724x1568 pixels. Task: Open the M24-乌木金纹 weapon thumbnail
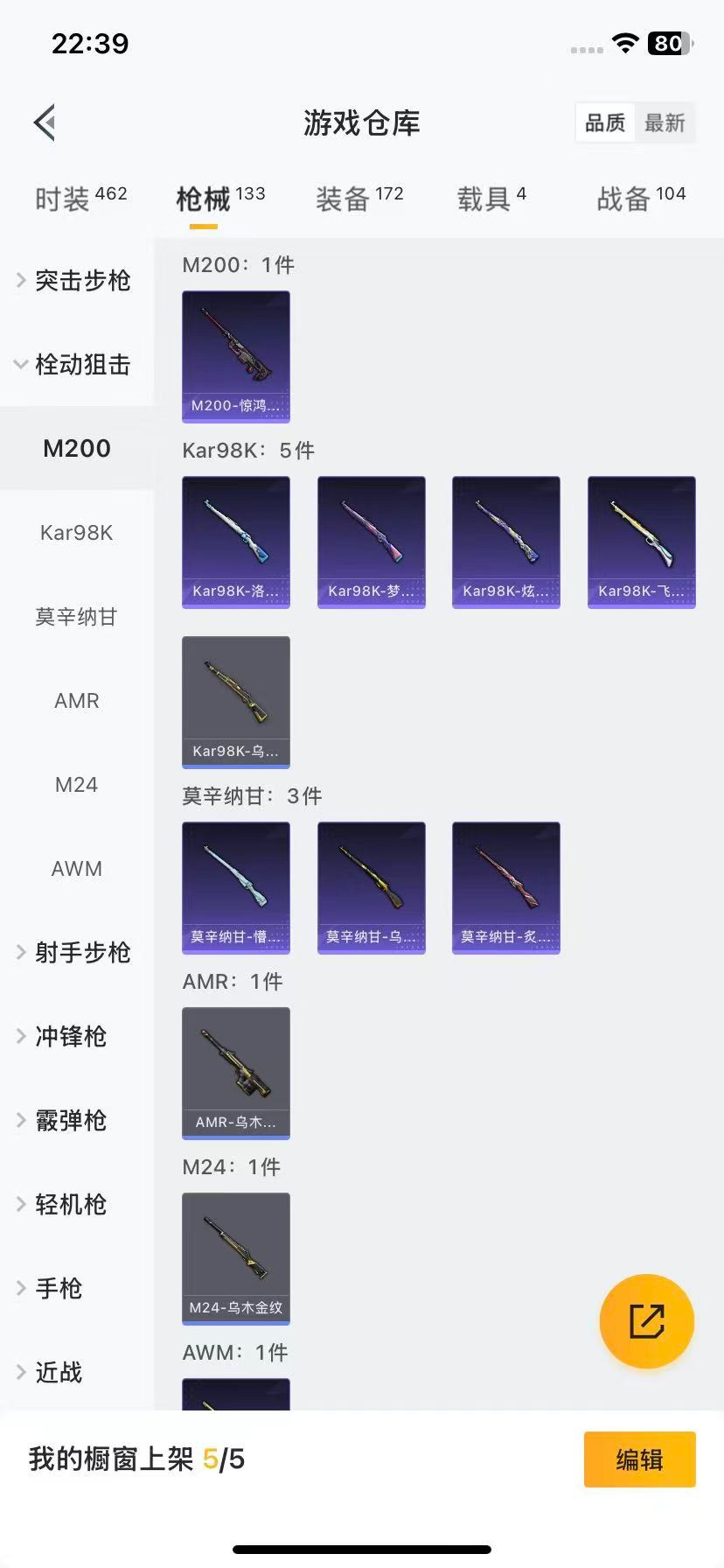pyautogui.click(x=235, y=1258)
